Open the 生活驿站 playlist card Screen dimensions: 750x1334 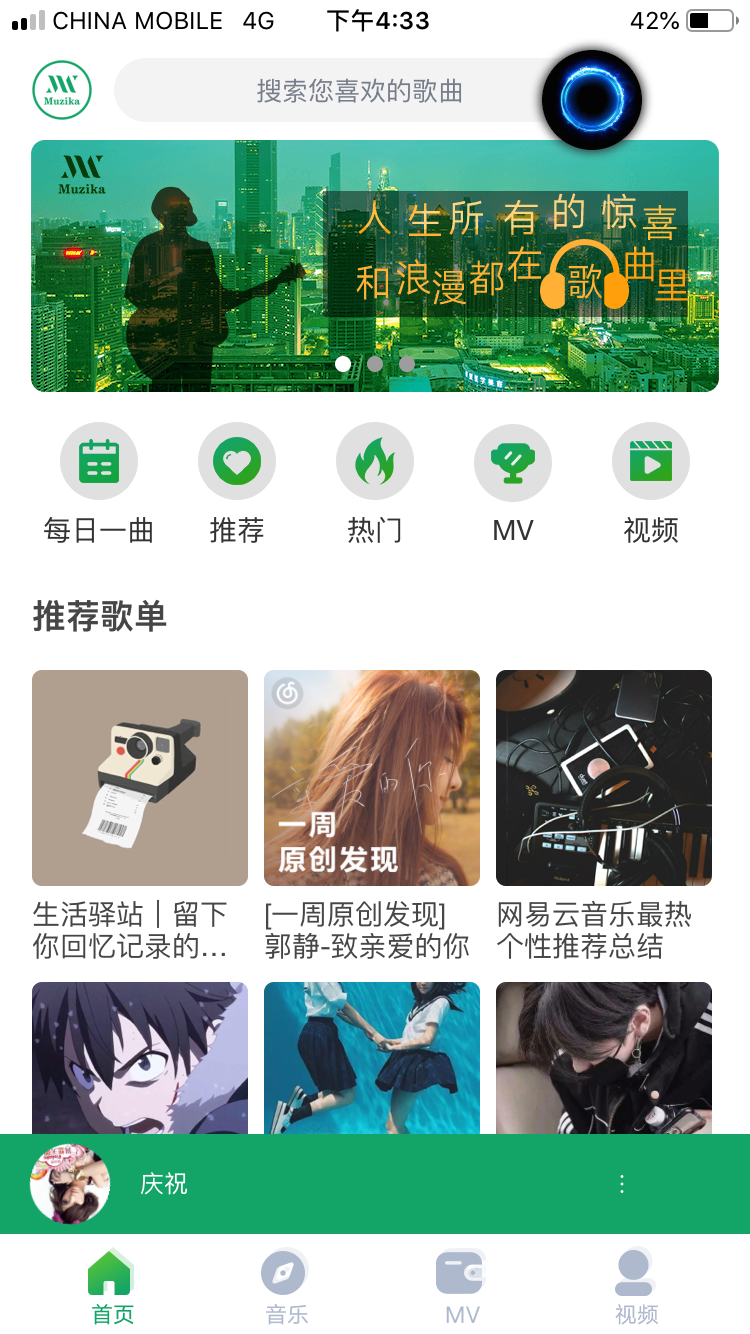pyautogui.click(x=140, y=778)
